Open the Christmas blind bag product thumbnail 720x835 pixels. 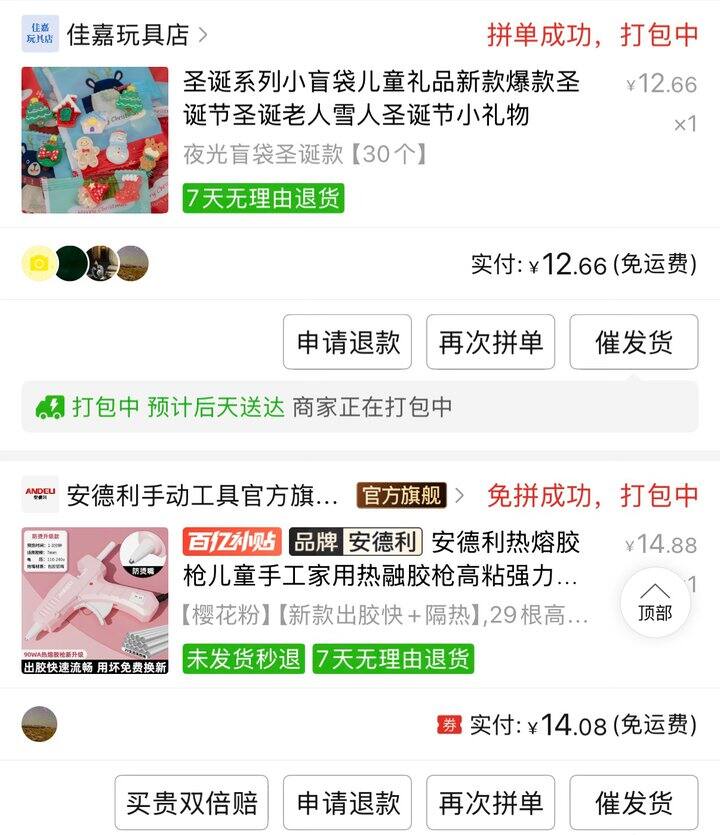(95, 140)
